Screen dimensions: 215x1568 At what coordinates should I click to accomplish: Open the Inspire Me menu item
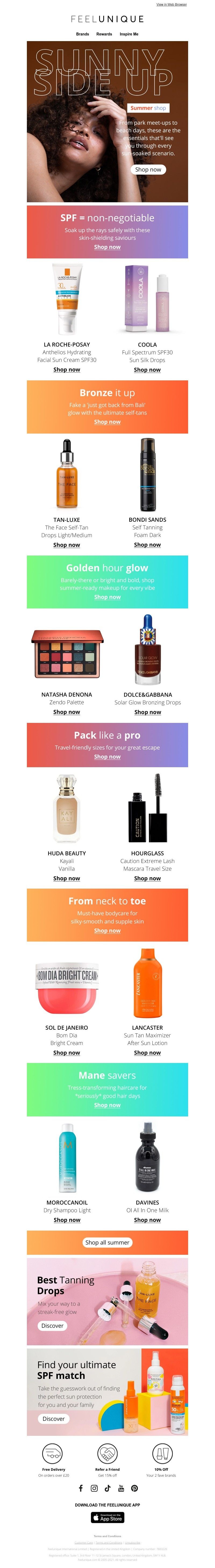tap(128, 34)
